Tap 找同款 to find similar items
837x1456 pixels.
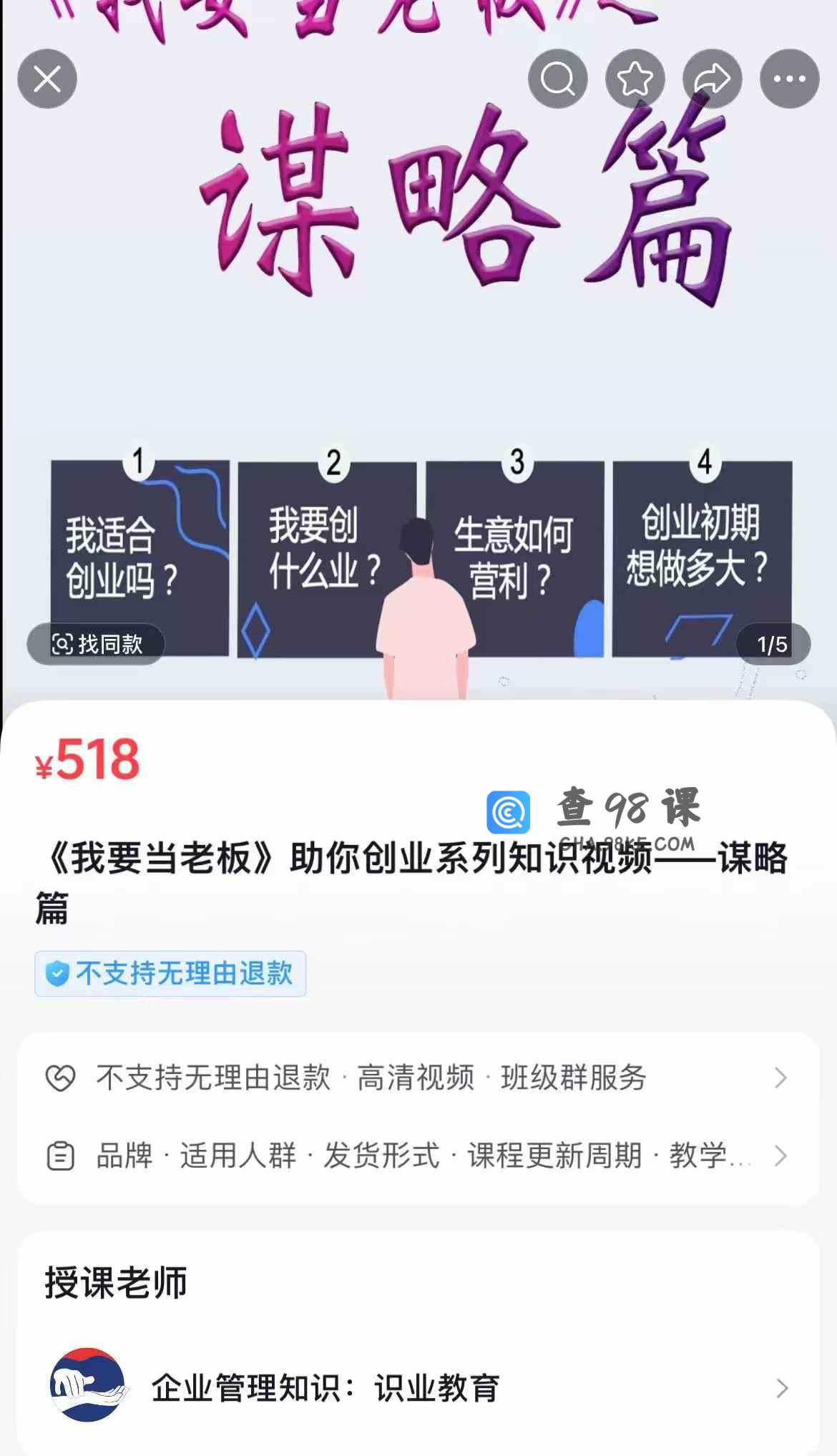(x=97, y=644)
